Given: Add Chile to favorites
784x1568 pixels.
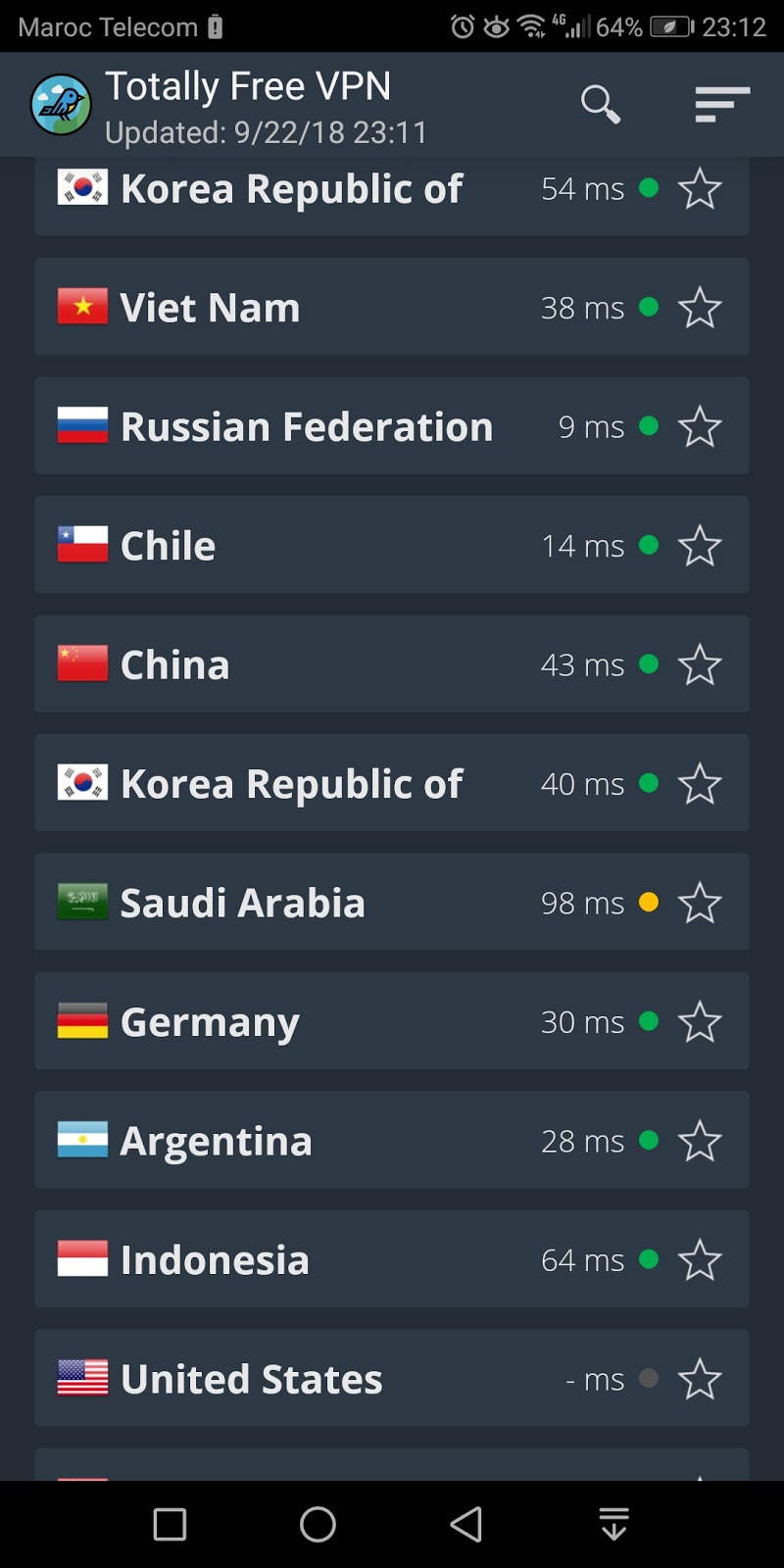Looking at the screenshot, I should [x=700, y=546].
